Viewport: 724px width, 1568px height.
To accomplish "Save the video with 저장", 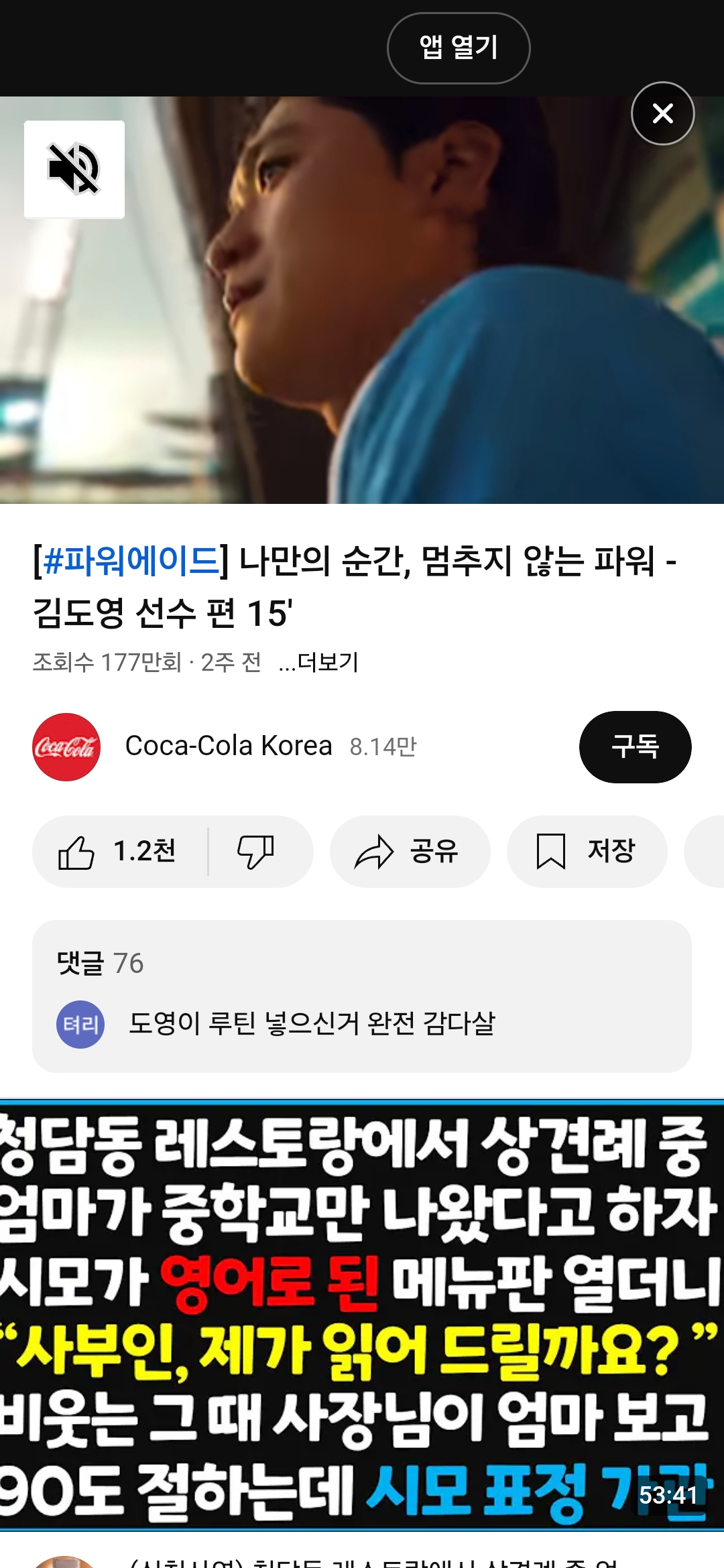I will point(587,852).
